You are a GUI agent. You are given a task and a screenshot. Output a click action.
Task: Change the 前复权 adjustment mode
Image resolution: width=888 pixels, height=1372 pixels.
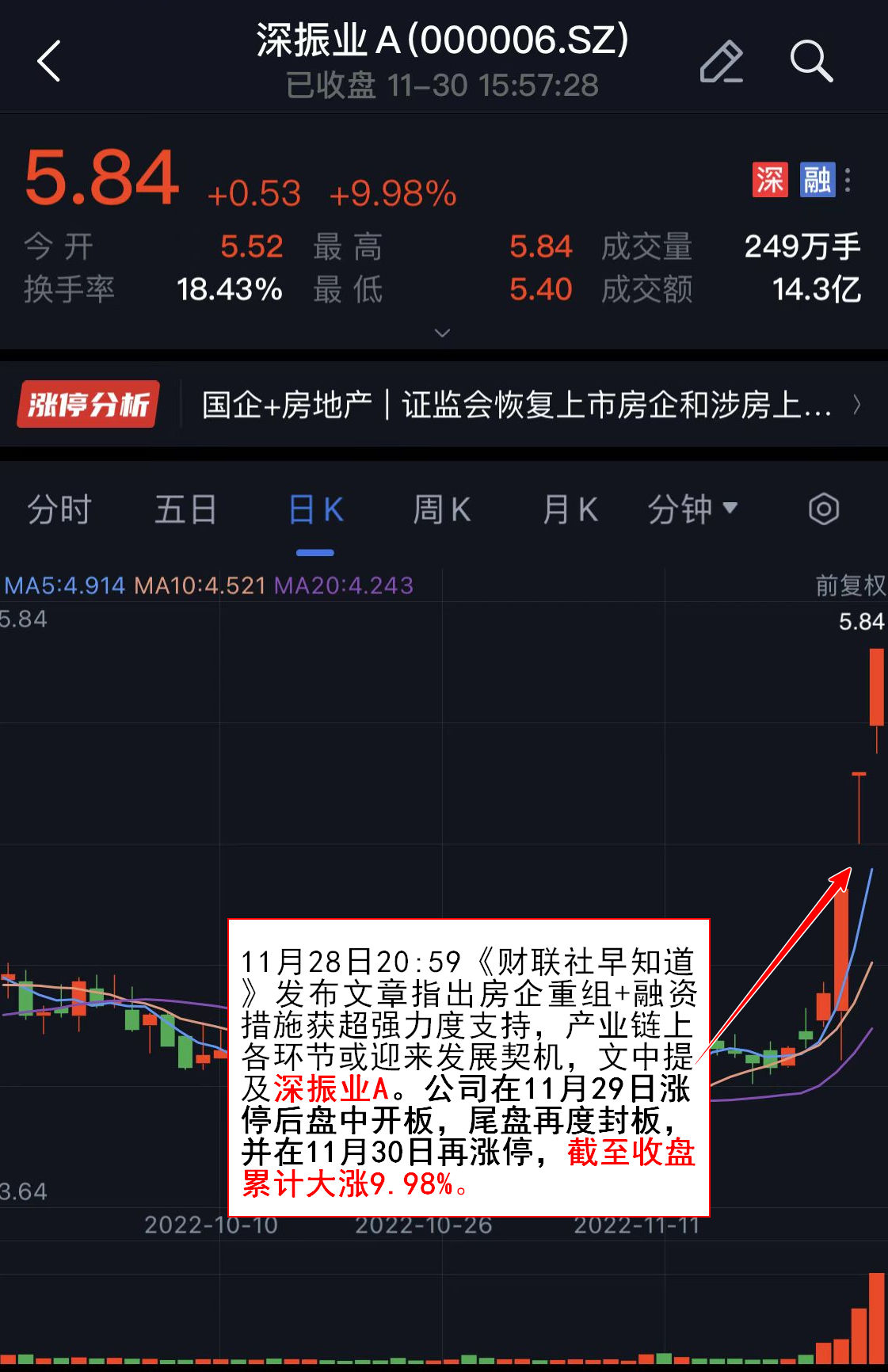pos(850,585)
